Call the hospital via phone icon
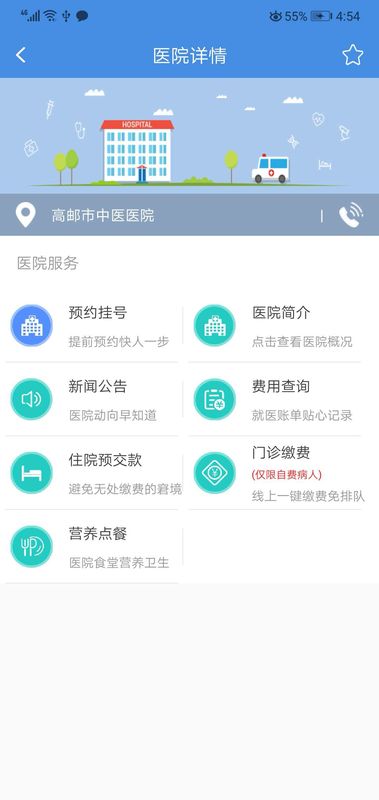Image resolution: width=379 pixels, height=800 pixels. (351, 215)
